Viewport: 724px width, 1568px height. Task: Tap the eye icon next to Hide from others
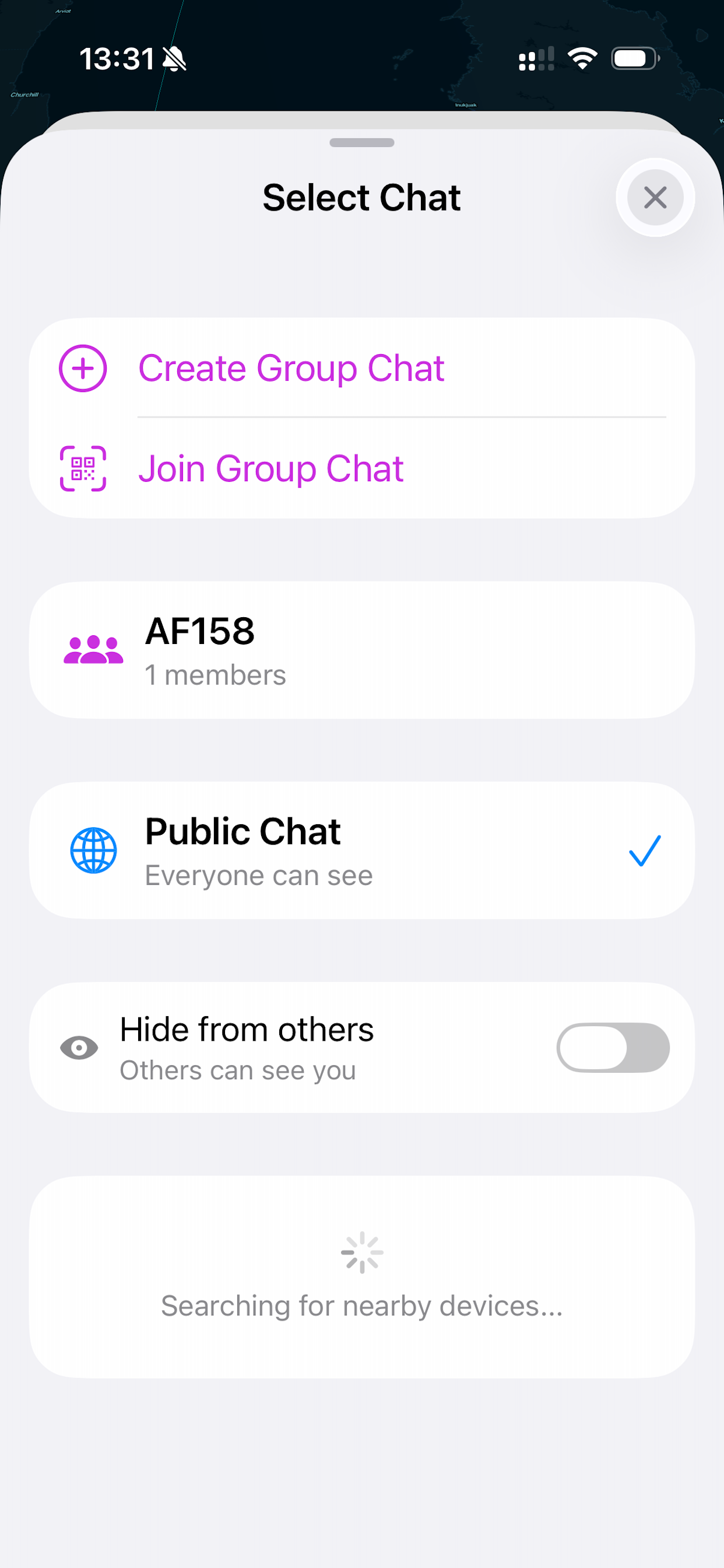coord(80,1047)
